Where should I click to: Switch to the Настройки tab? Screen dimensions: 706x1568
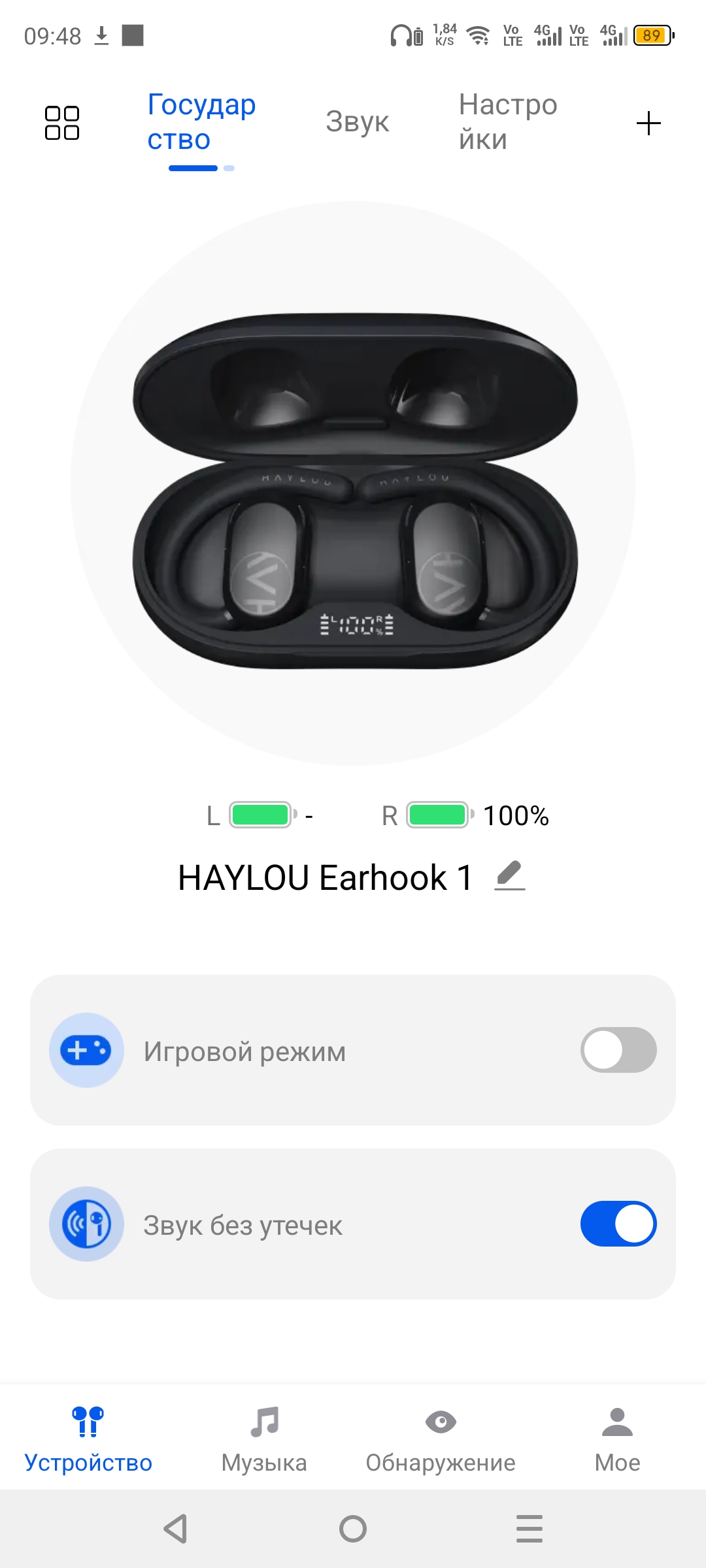coord(508,122)
